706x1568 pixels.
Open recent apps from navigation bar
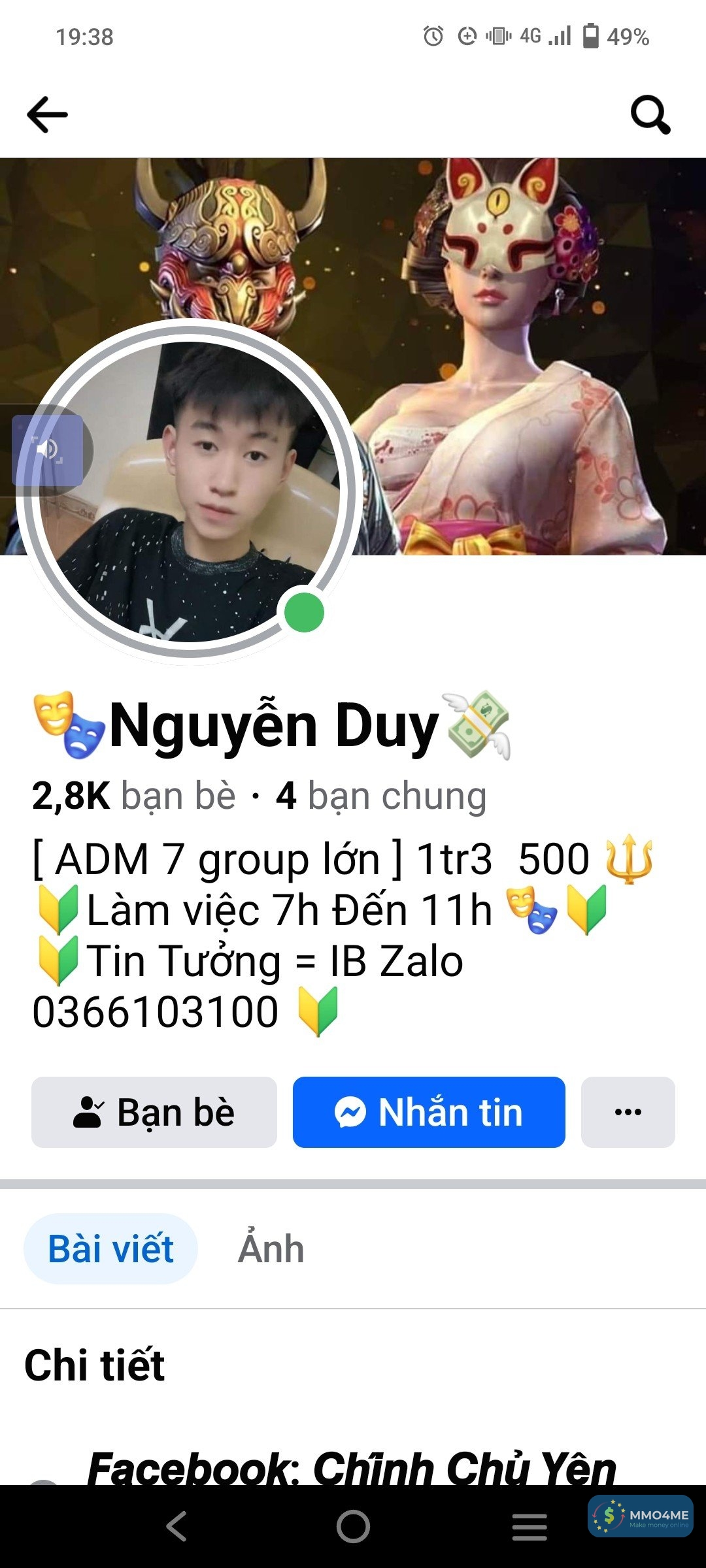pos(529,1526)
